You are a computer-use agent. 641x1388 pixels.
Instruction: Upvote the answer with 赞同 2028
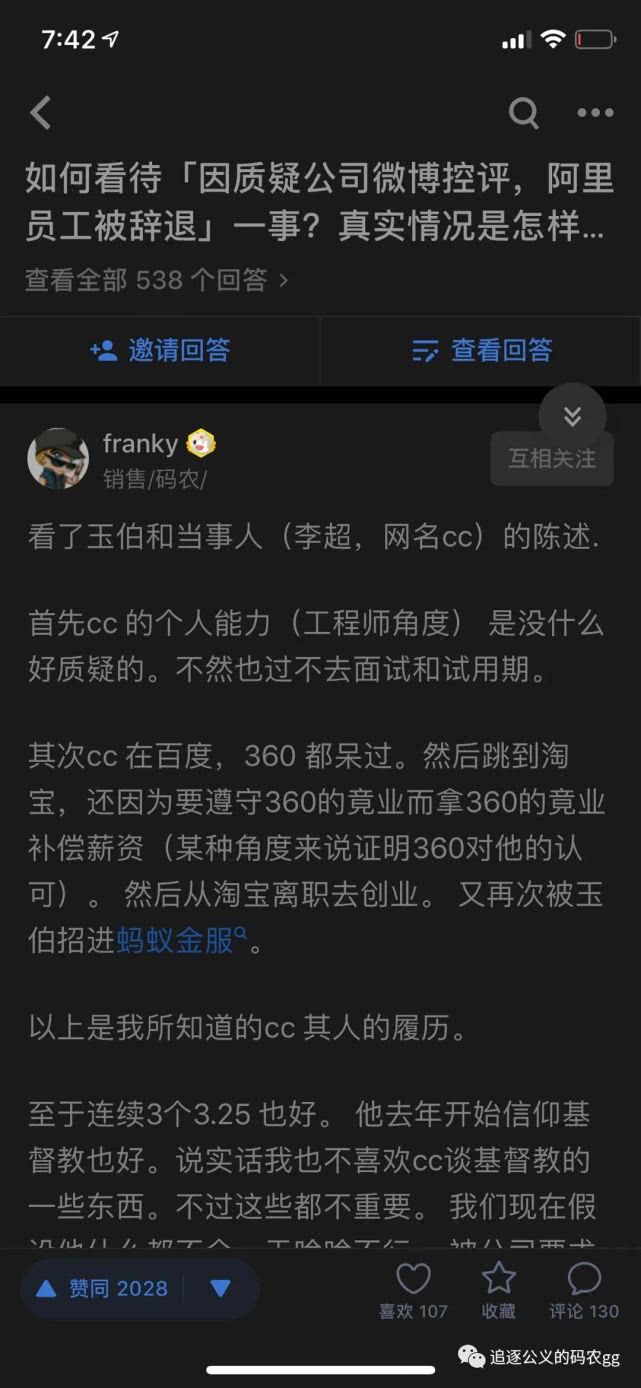(102, 1289)
